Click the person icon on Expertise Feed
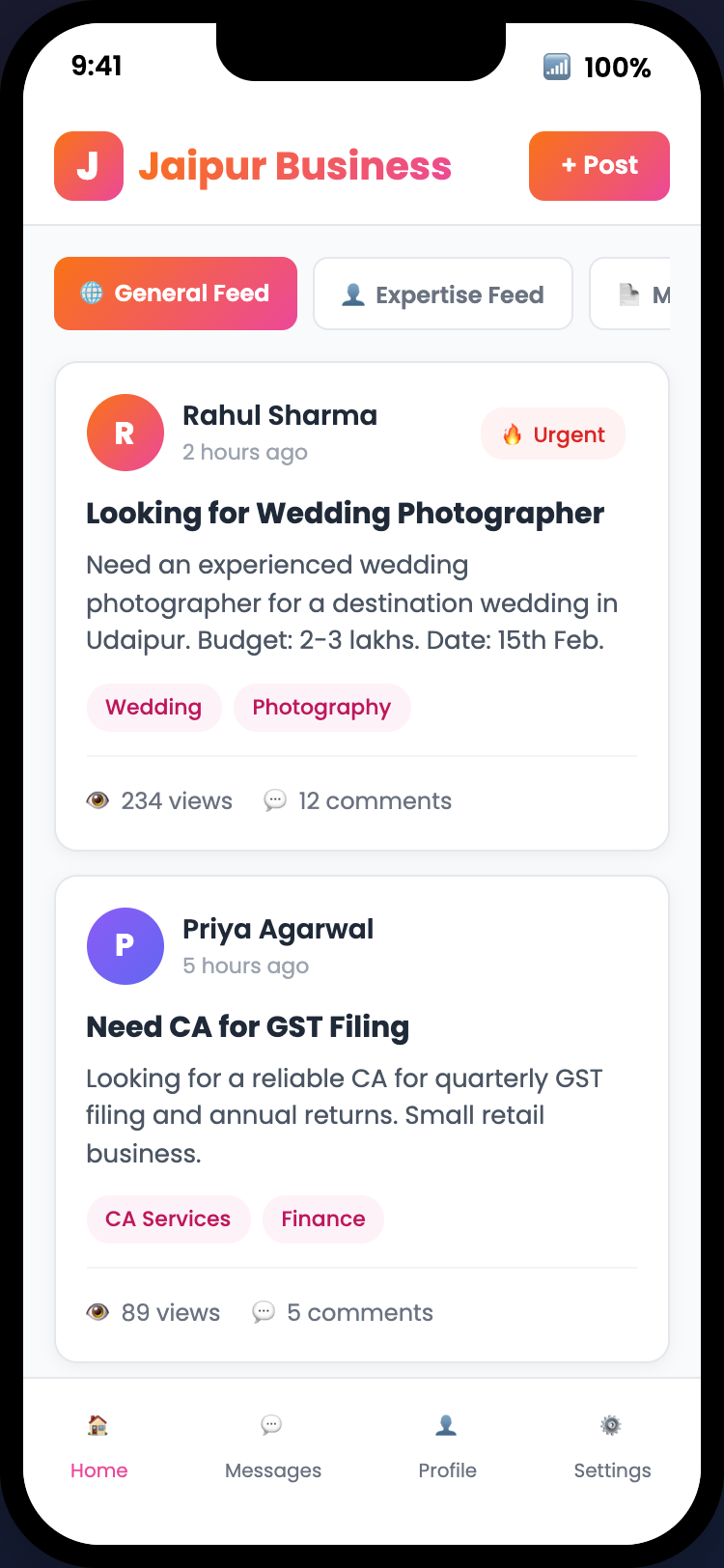724x1568 pixels. [x=351, y=294]
